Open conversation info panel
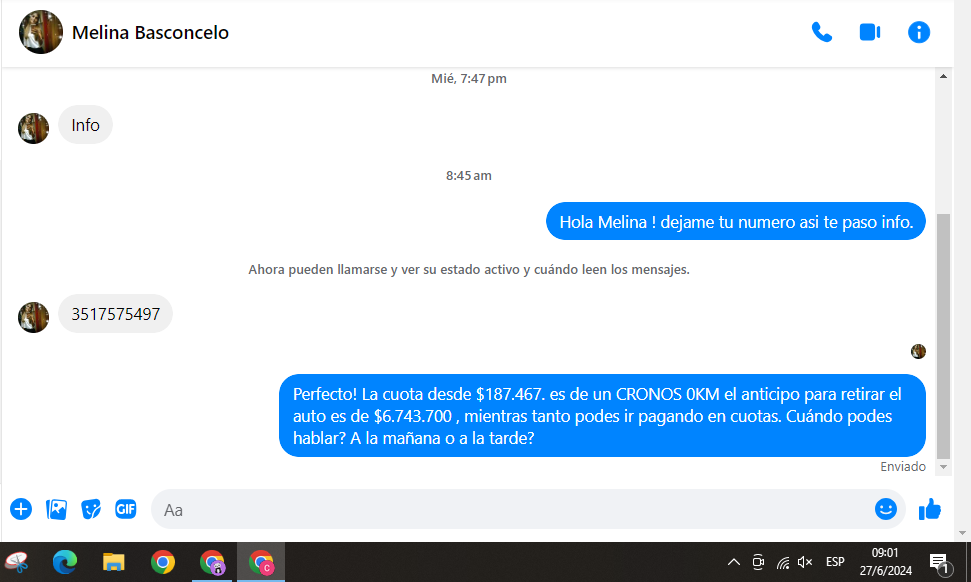971x582 pixels. (x=918, y=32)
